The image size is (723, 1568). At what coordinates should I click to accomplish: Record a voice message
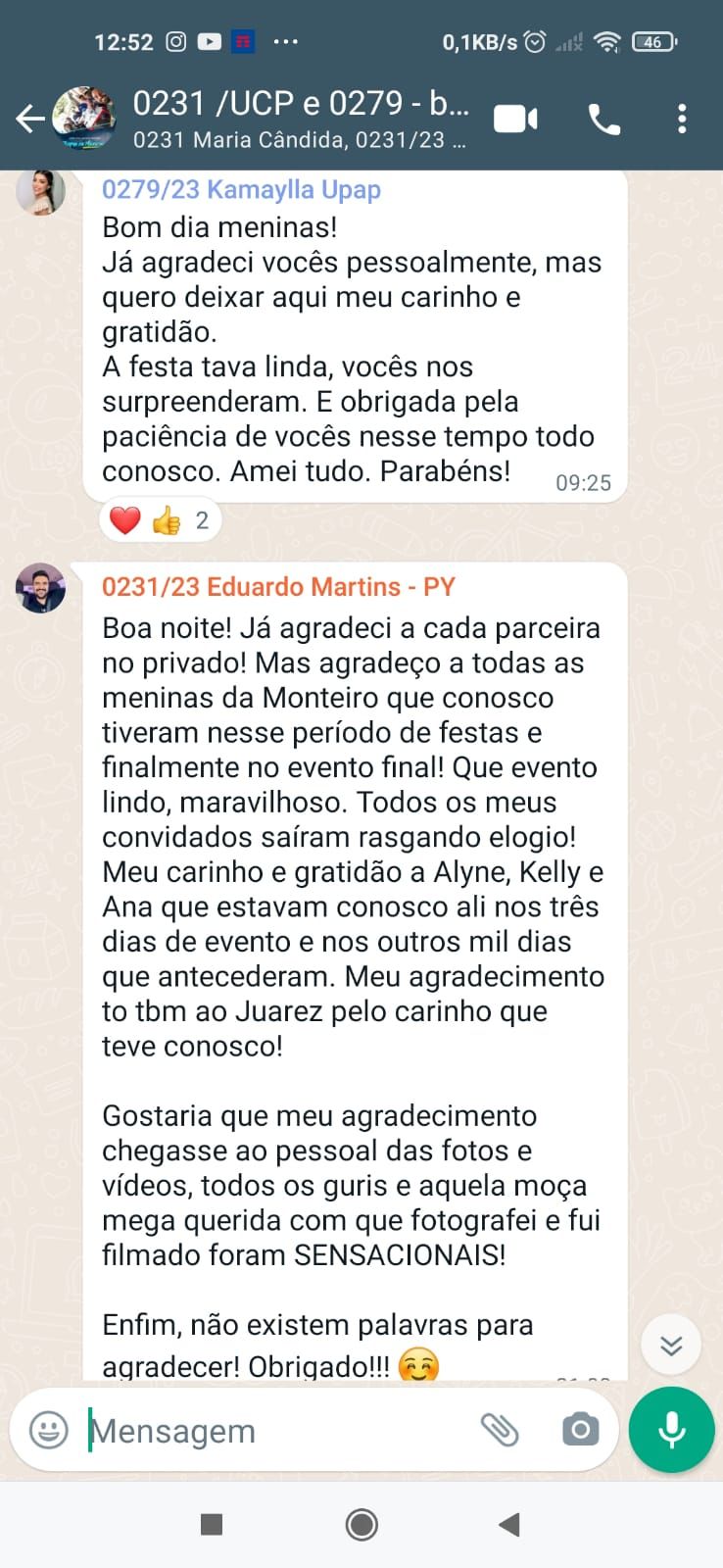(x=672, y=1430)
